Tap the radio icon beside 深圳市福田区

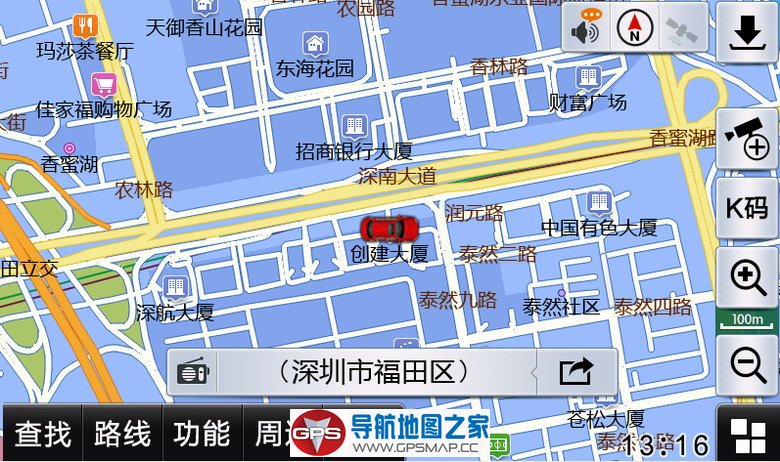(x=194, y=373)
